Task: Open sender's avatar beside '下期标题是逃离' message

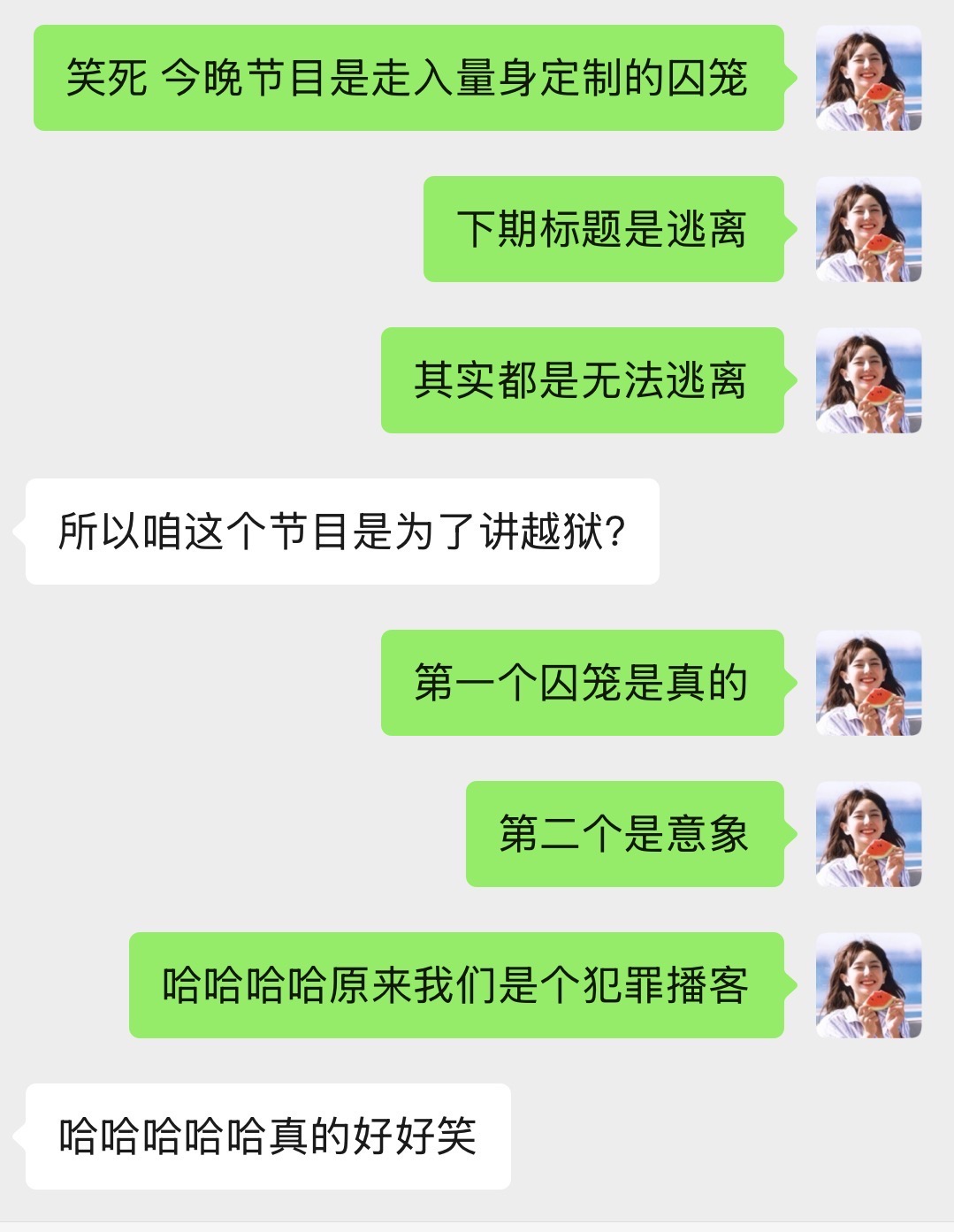Action: (x=868, y=229)
